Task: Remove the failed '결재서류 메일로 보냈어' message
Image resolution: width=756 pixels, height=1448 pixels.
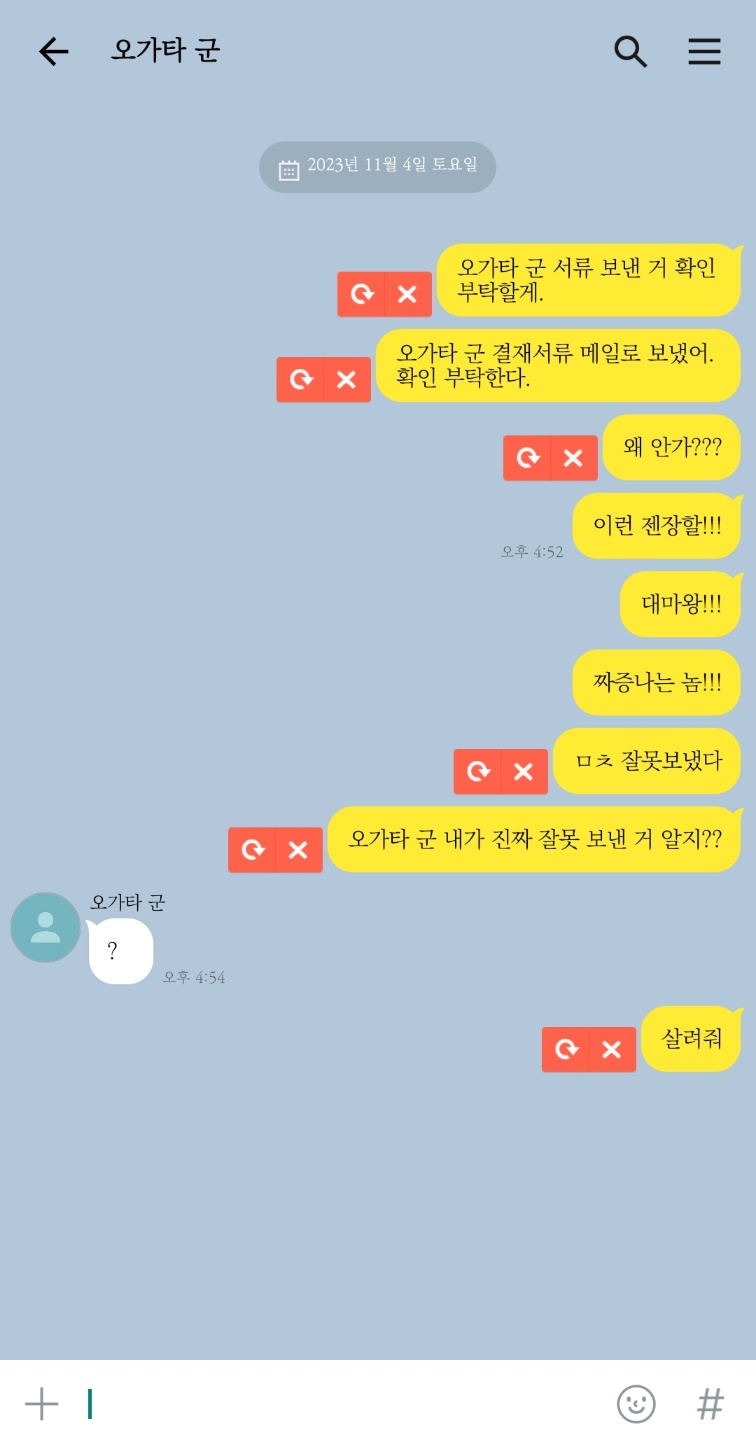Action: pyautogui.click(x=346, y=380)
